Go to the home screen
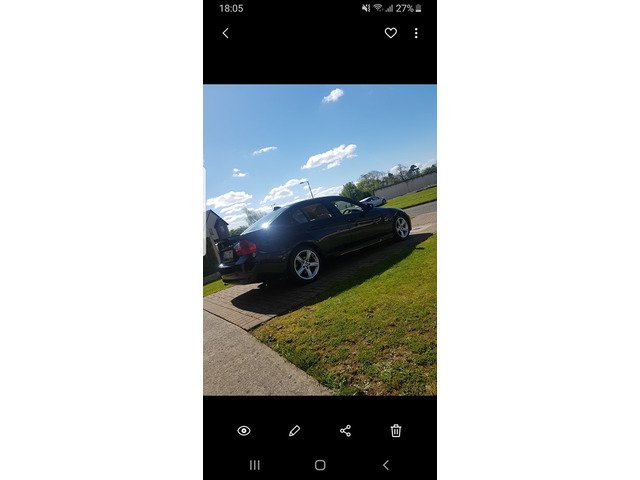 pos(320,465)
